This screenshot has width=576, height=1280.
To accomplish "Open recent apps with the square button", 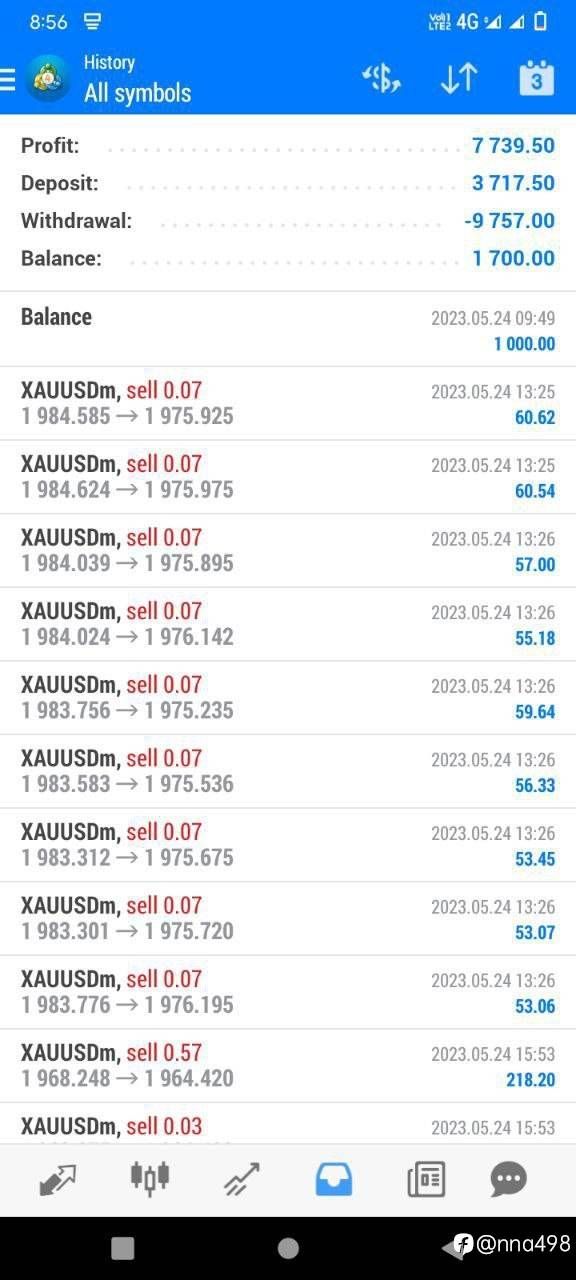I will coord(123,1247).
